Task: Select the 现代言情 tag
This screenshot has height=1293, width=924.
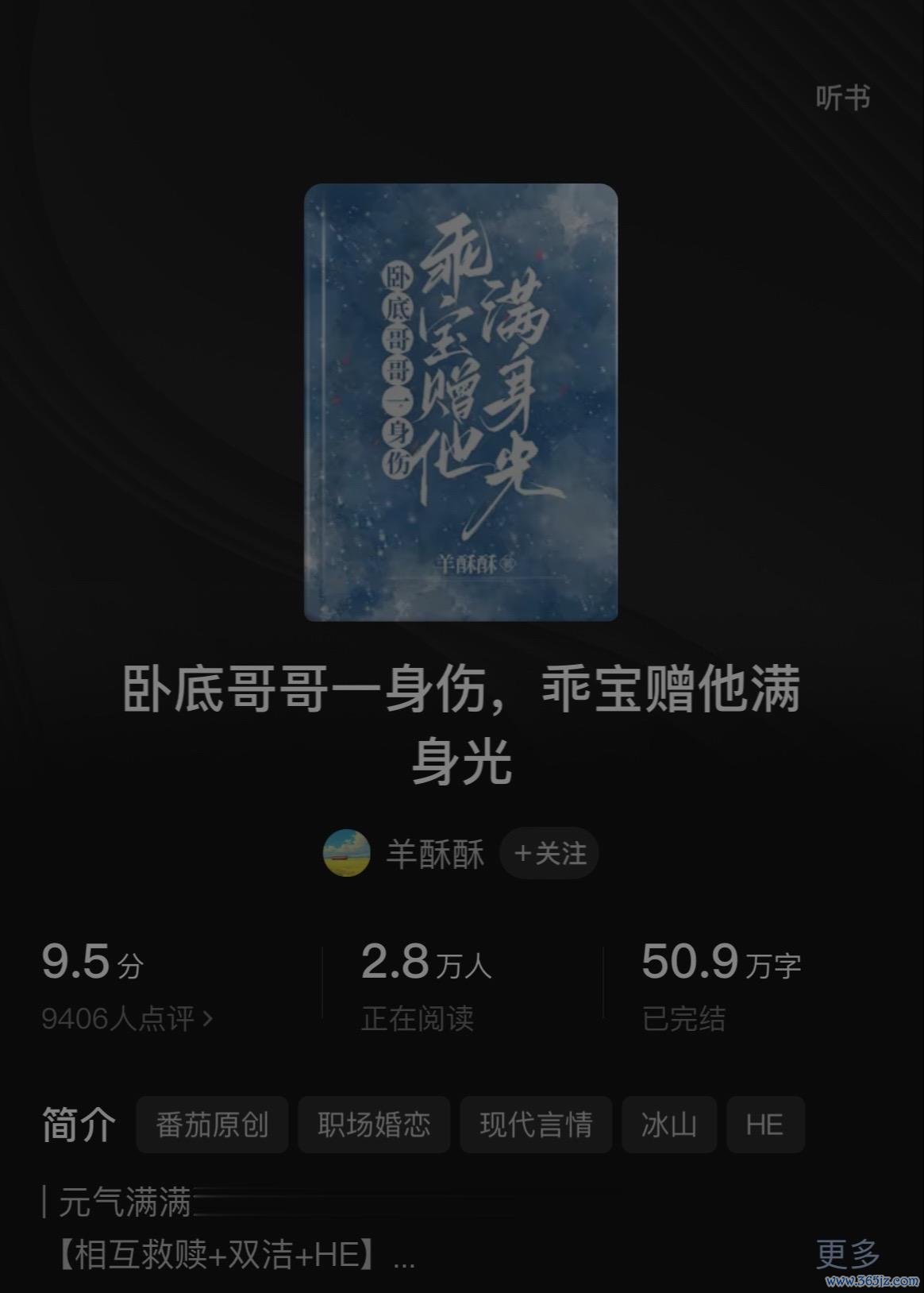Action: point(536,1125)
